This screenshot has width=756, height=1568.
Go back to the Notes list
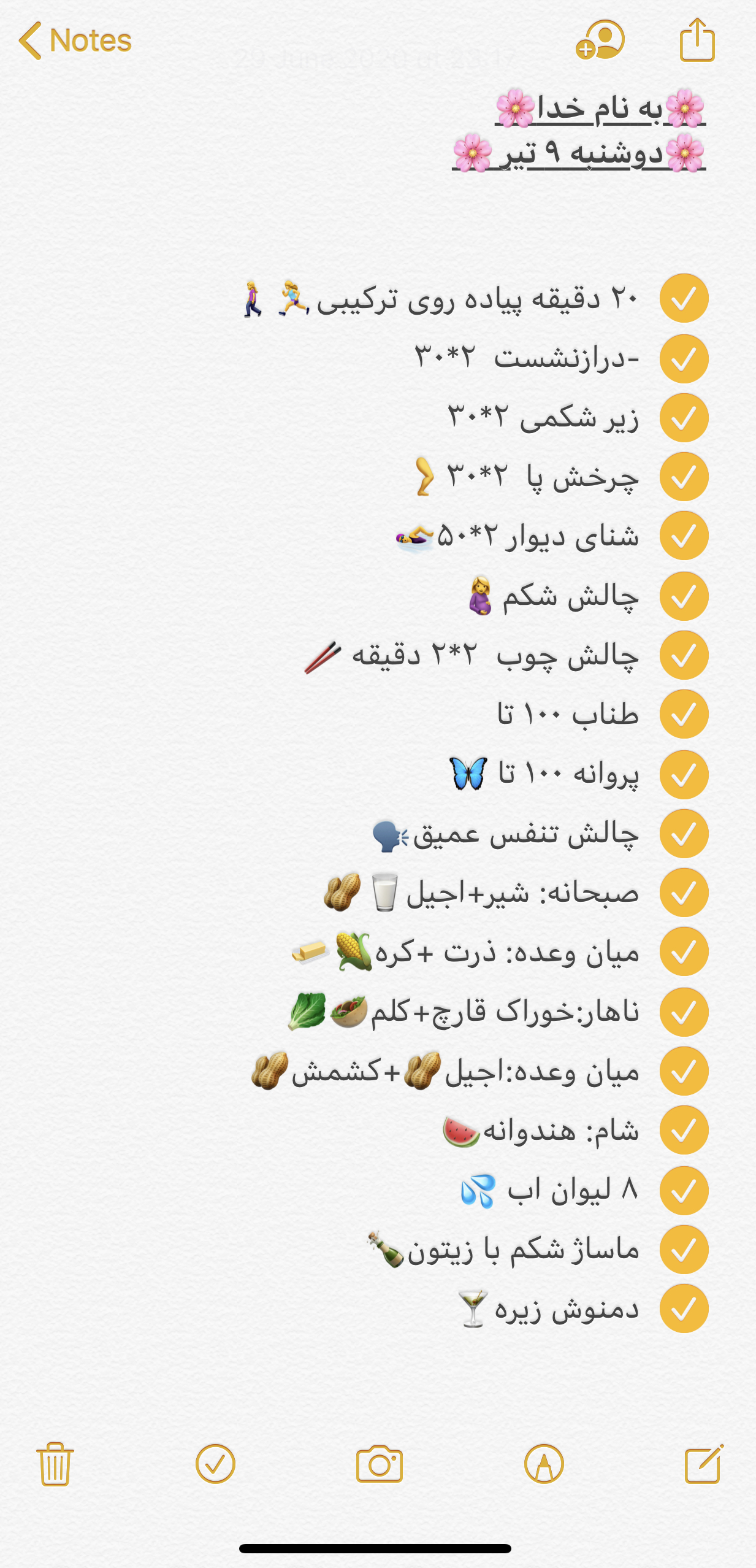75,40
